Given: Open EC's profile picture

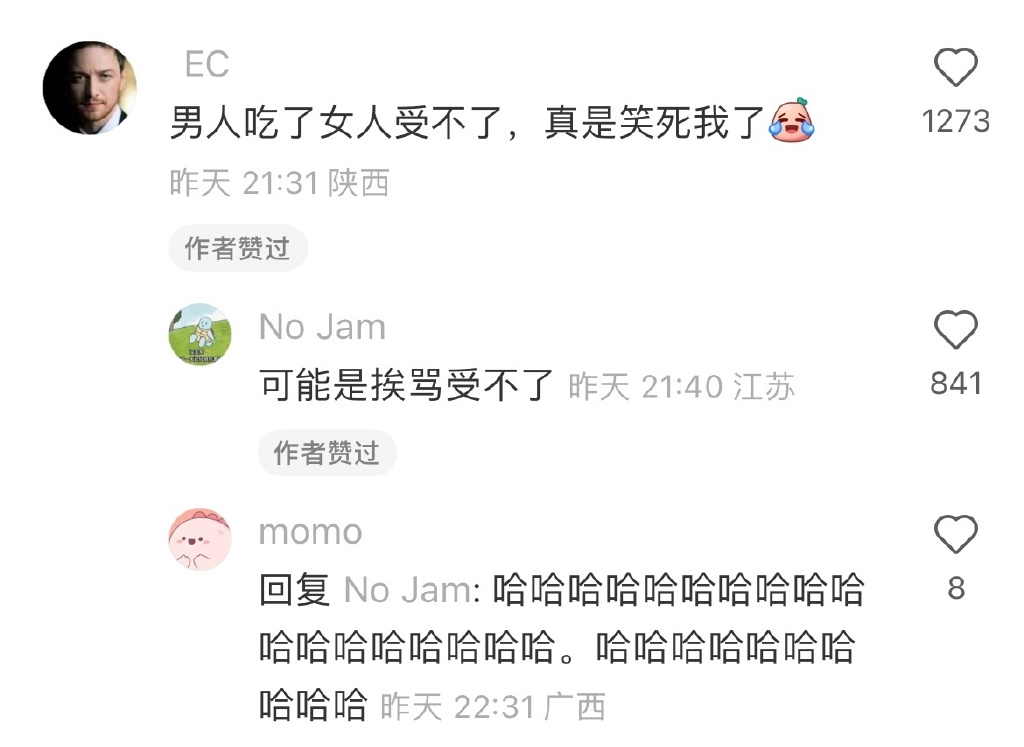Looking at the screenshot, I should tap(89, 87).
